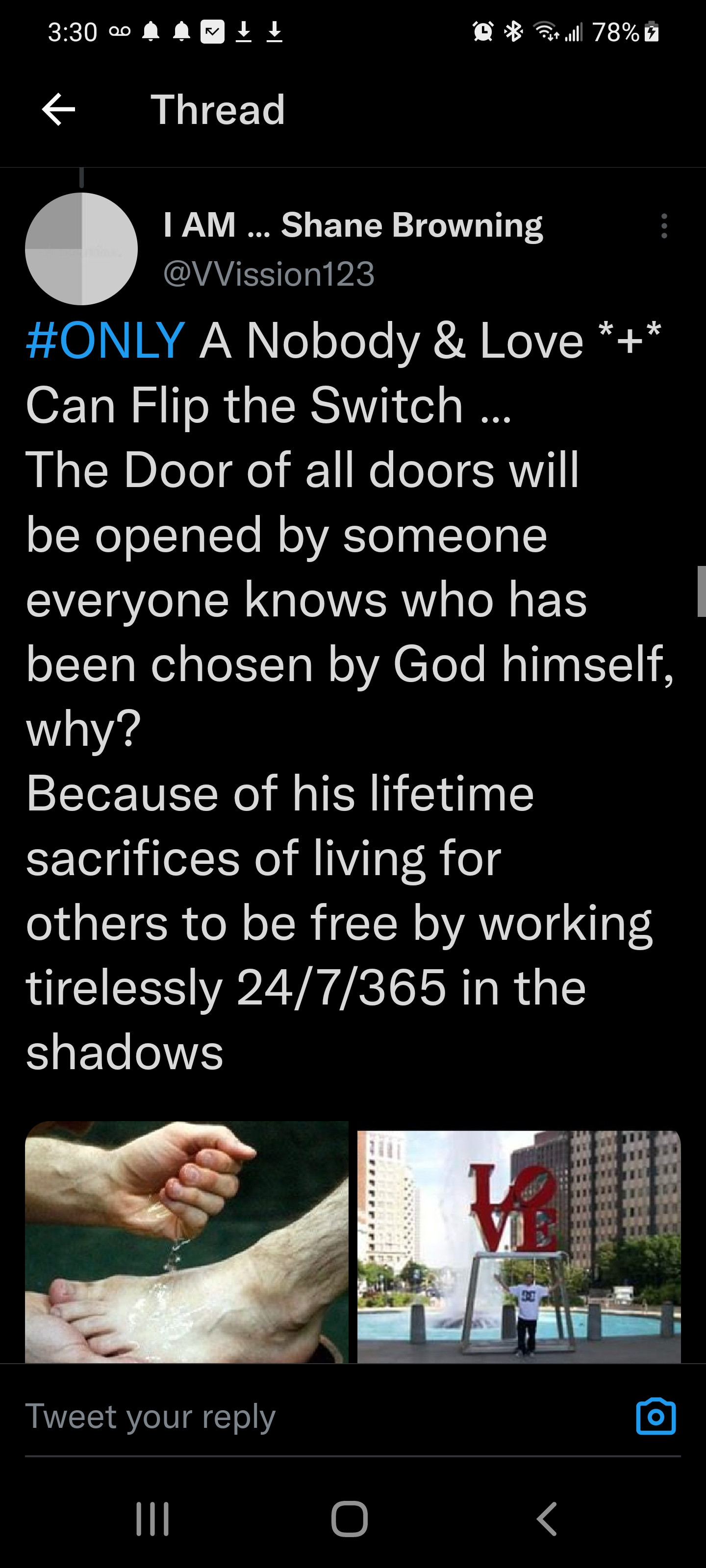Open Shane Browning's profile avatar
This screenshot has height=1568, width=706.
81,249
